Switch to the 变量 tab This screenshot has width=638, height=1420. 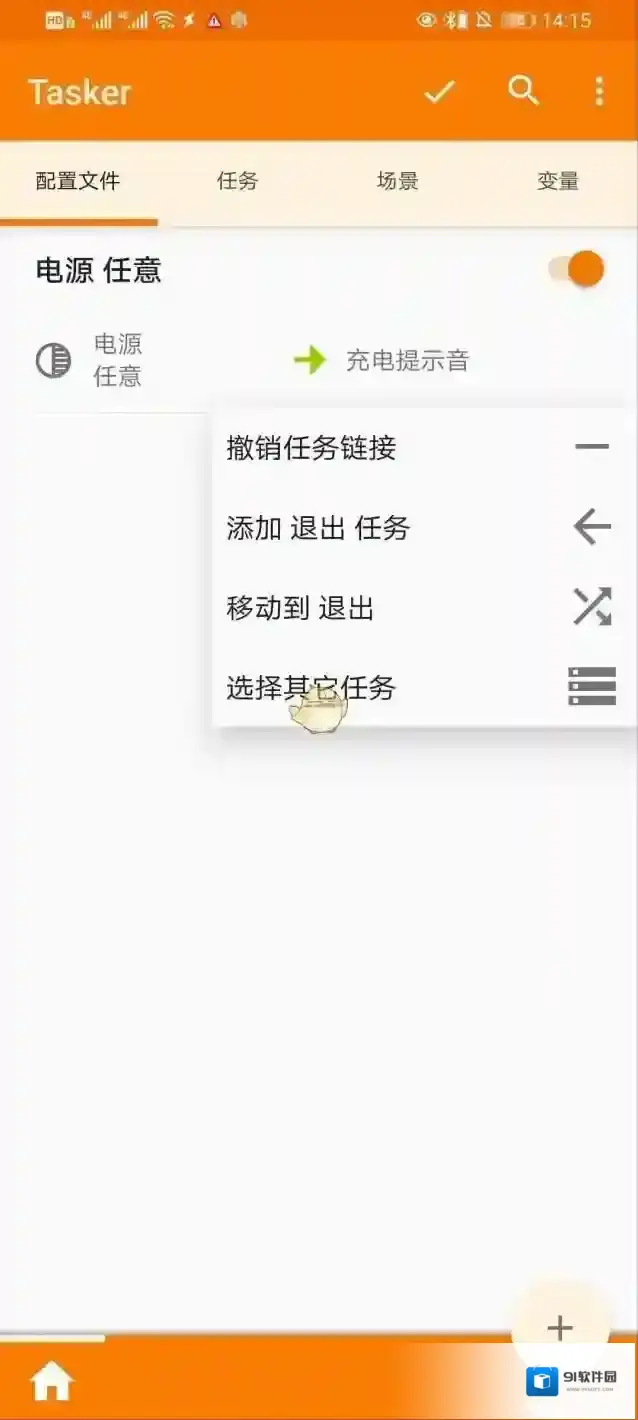coord(557,181)
